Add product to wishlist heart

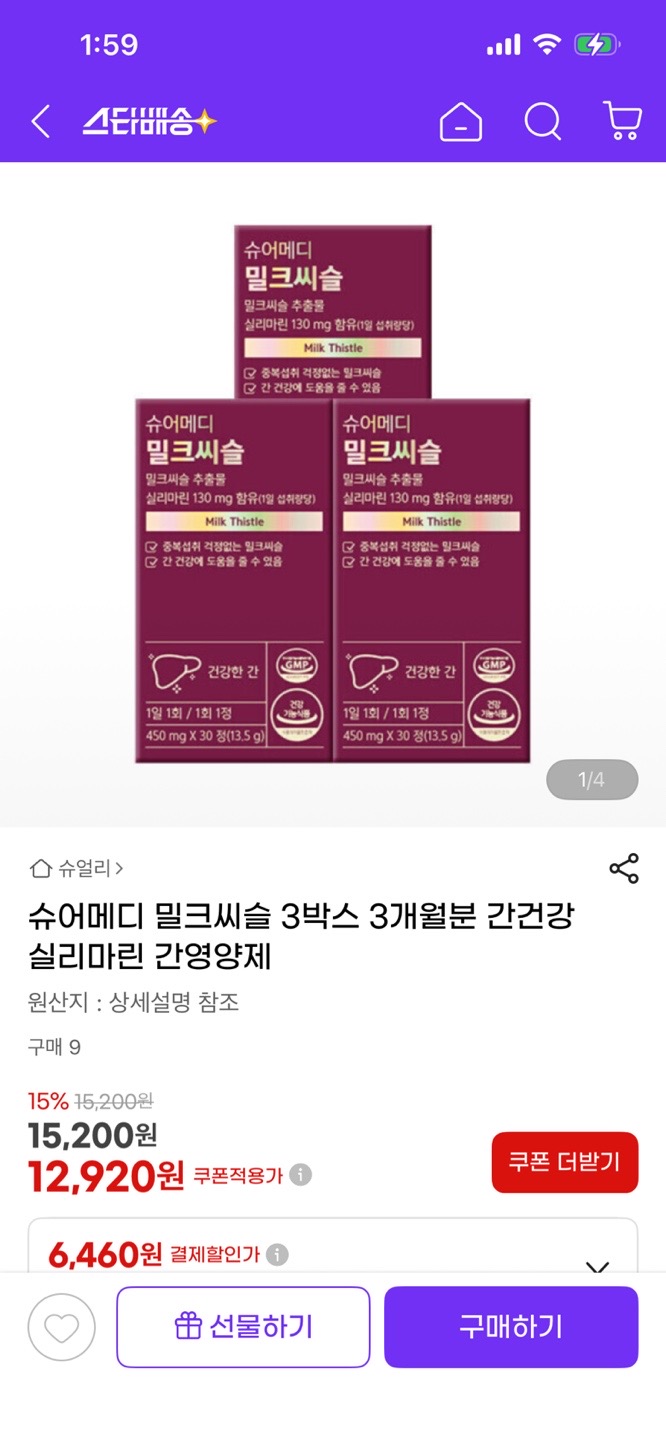tap(62, 1327)
